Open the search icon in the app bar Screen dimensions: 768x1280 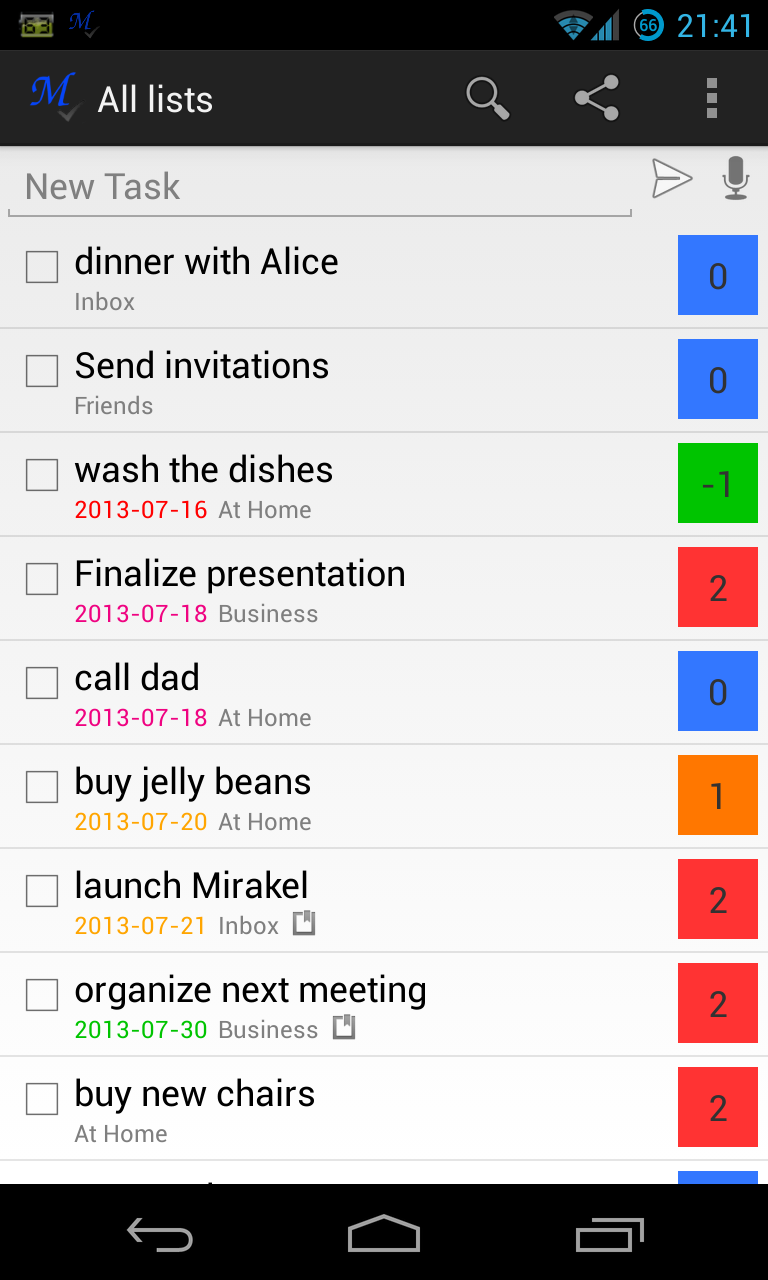(x=488, y=99)
